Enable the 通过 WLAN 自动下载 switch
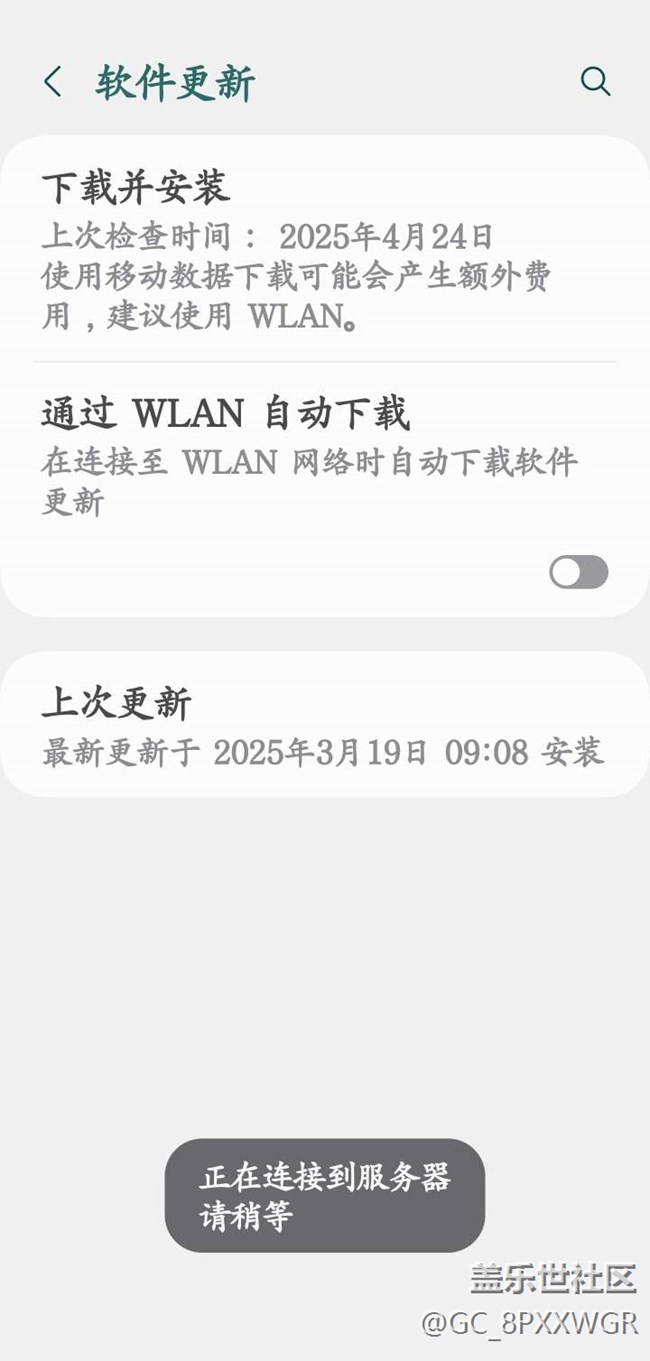The height and width of the screenshot is (1361, 650). tap(578, 572)
